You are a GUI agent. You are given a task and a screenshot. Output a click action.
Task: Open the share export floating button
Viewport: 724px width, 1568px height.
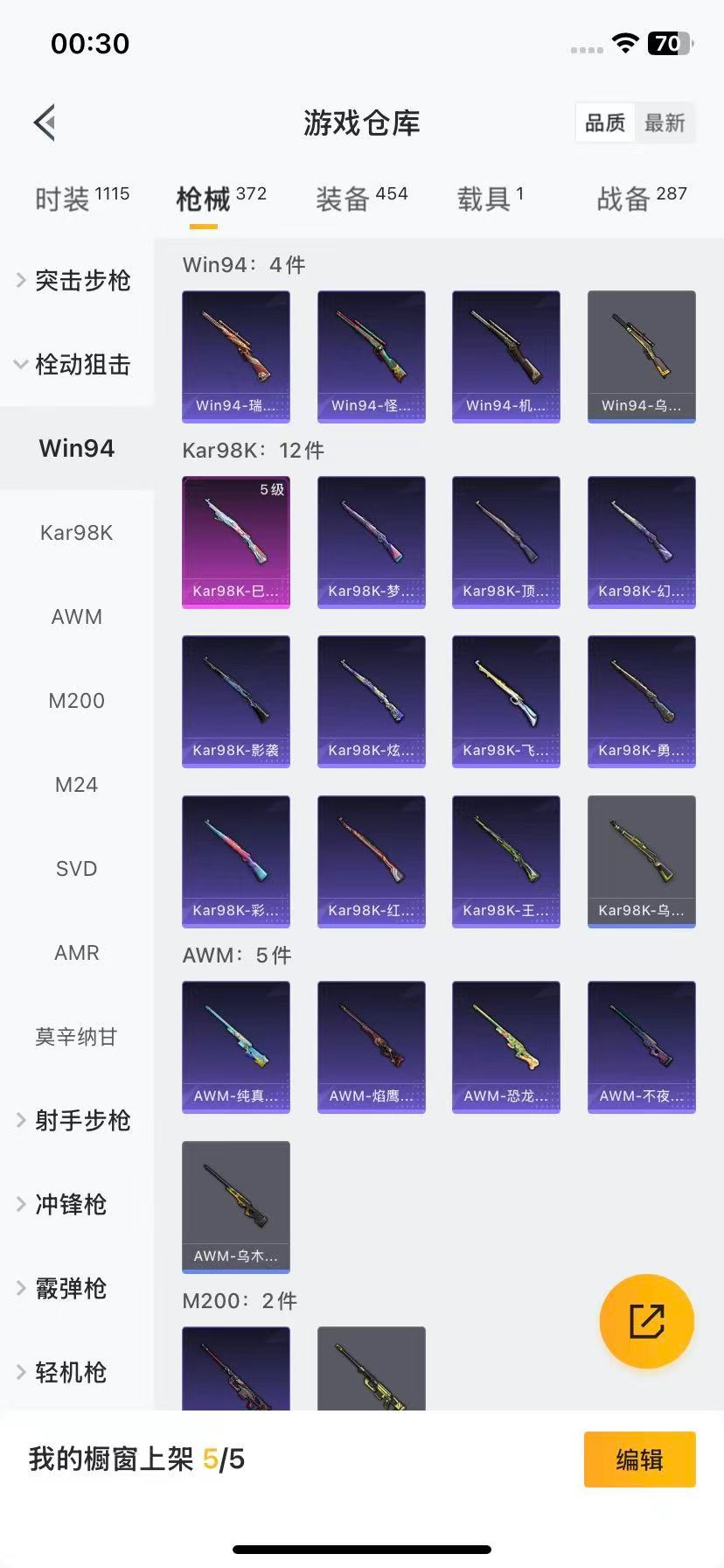point(646,1321)
